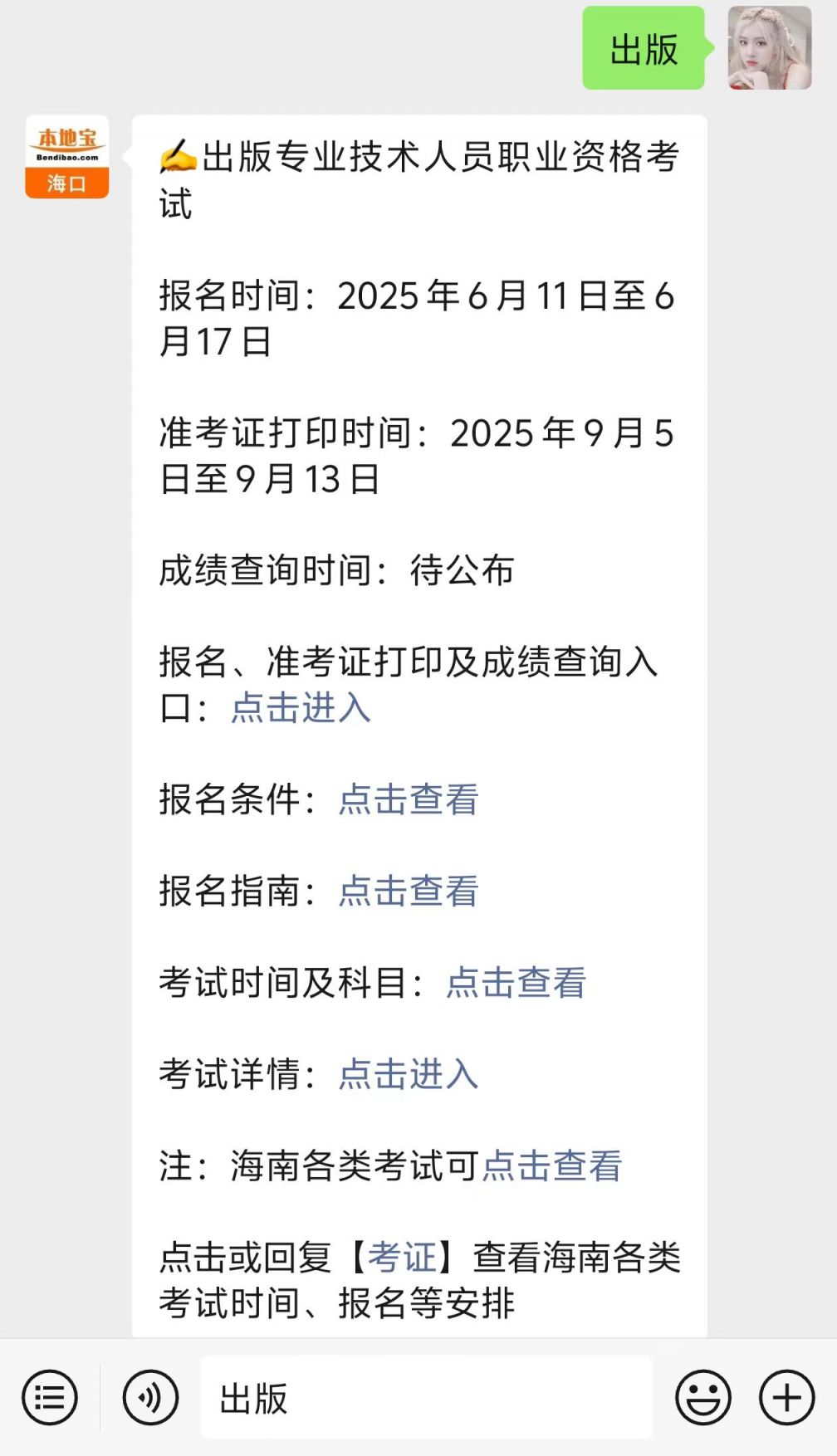Viewport: 837px width, 1456px height.
Task: Open the 报名指南 点击查看 link
Action: [408, 891]
